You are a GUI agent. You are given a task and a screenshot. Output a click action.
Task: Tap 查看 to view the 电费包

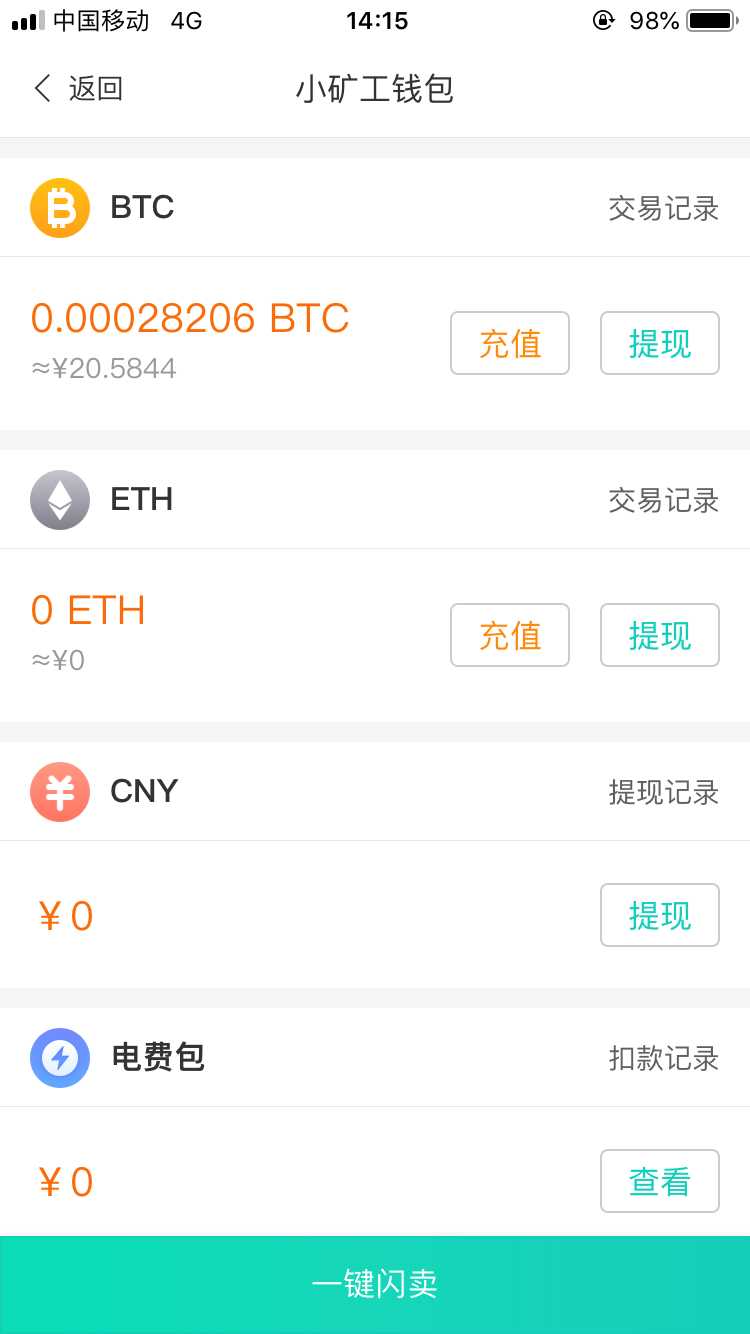pos(659,1181)
